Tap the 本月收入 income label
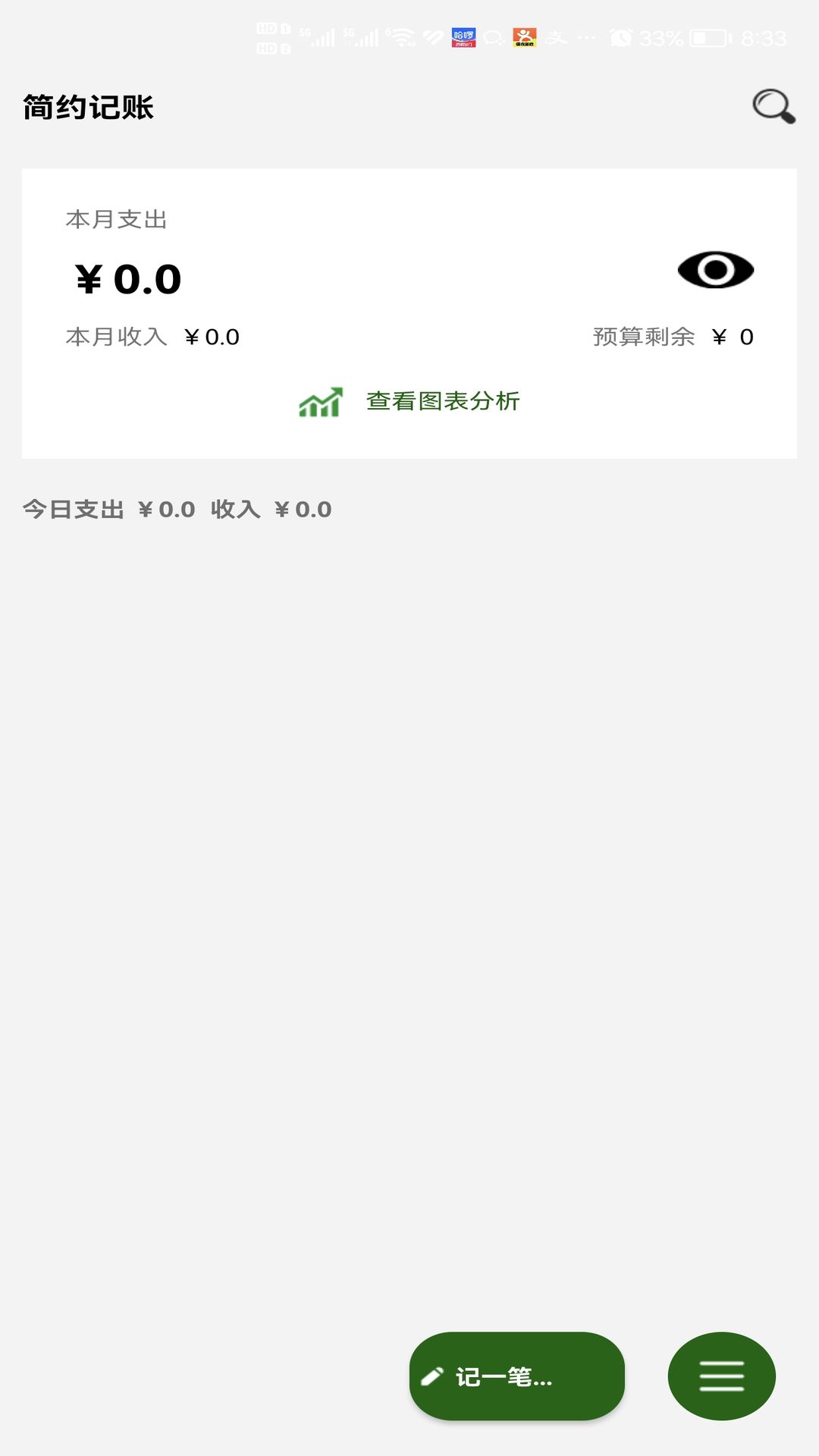The width and height of the screenshot is (819, 1456). click(115, 337)
